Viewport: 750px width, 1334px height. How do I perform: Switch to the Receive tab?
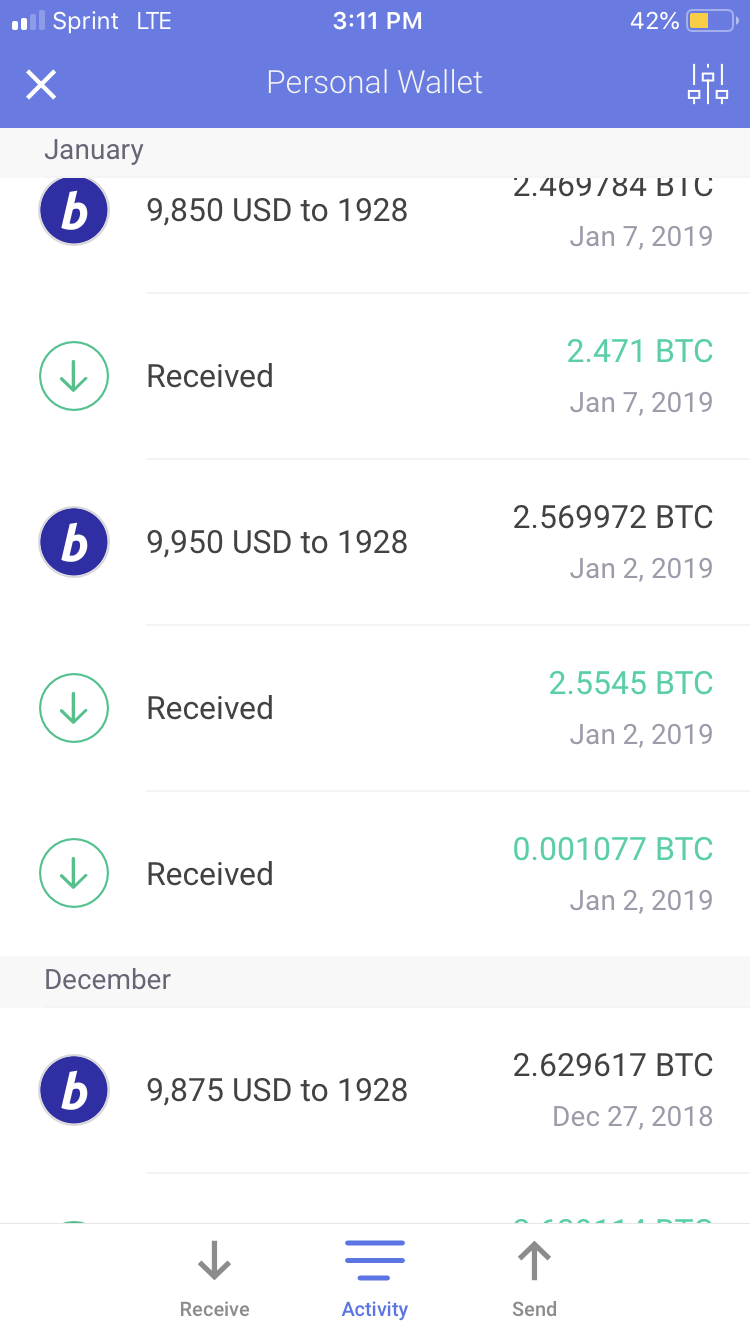(x=215, y=1279)
